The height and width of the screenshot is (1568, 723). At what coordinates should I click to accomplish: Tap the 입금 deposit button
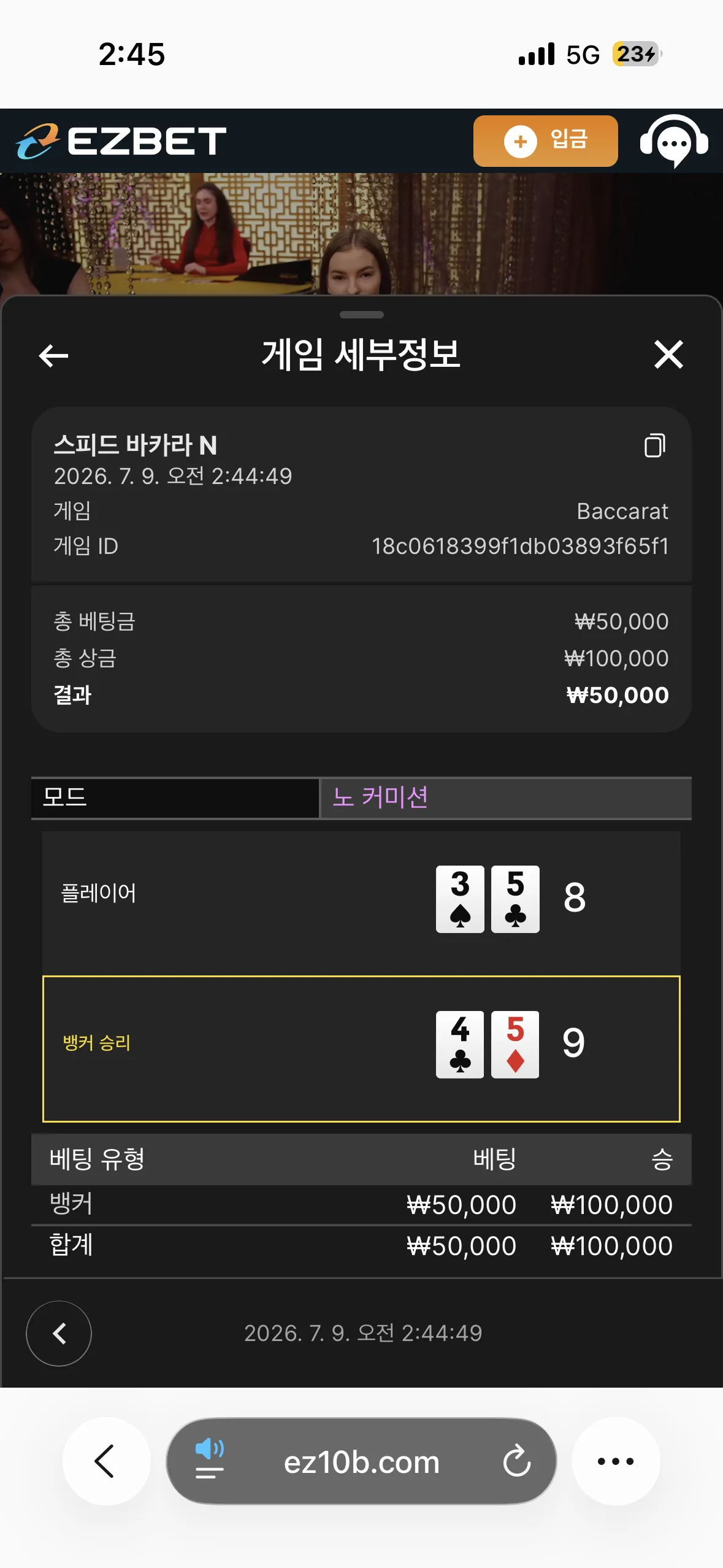coord(545,141)
